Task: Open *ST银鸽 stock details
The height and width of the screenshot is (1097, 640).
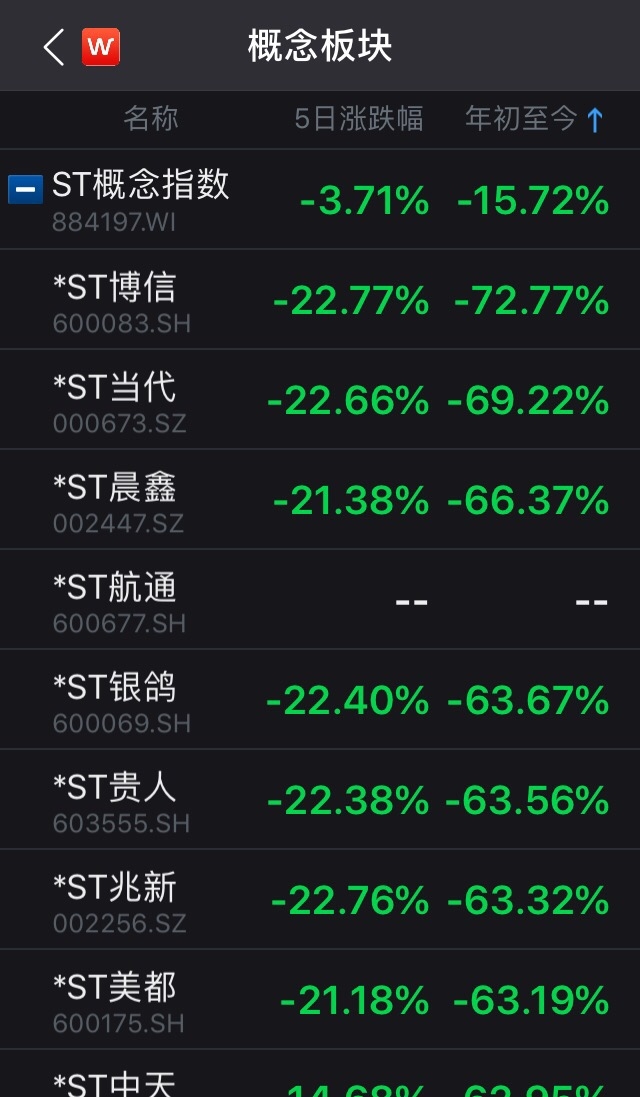Action: click(x=320, y=700)
